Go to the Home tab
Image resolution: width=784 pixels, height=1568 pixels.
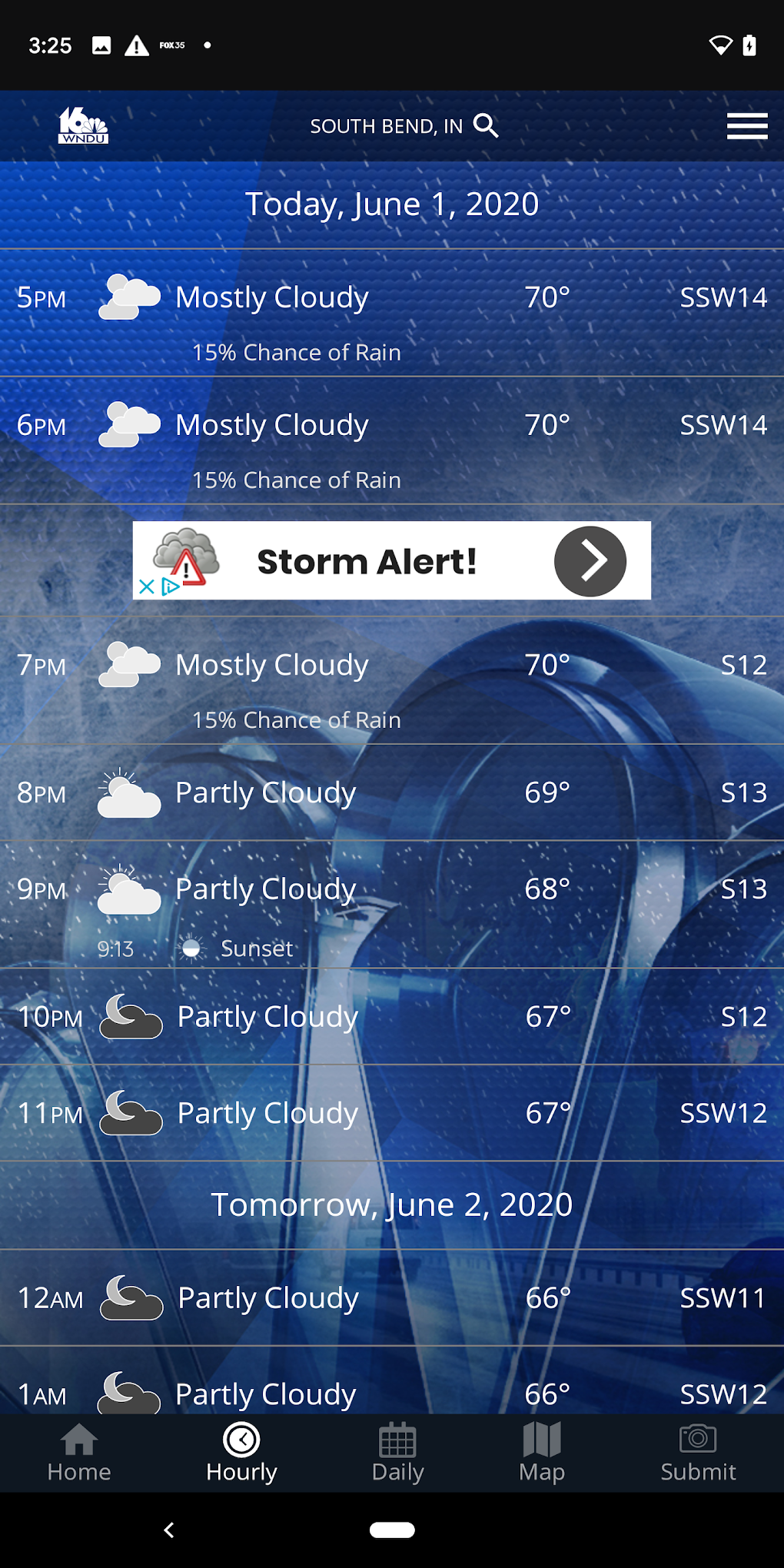click(79, 1452)
